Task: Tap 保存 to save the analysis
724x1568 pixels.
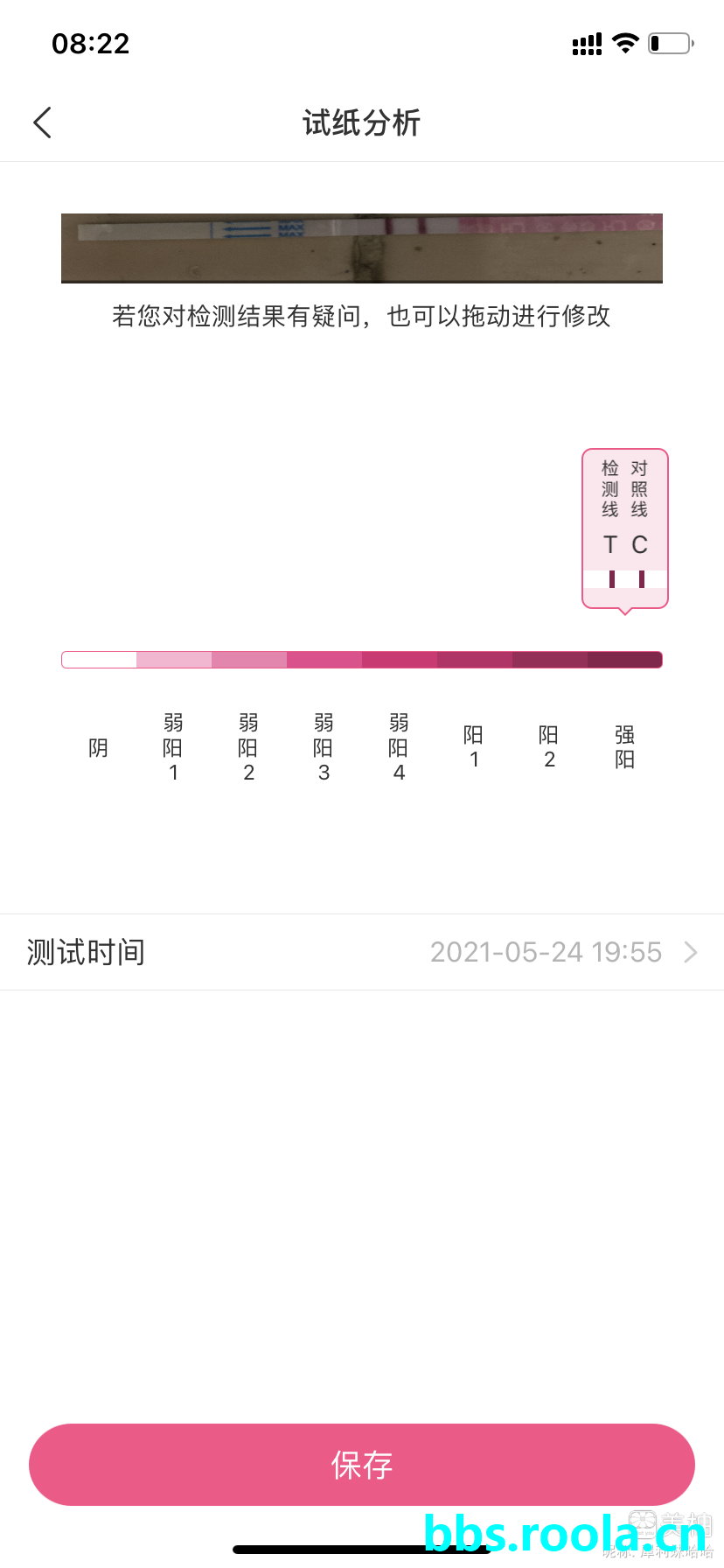Action: pyautogui.click(x=362, y=1465)
